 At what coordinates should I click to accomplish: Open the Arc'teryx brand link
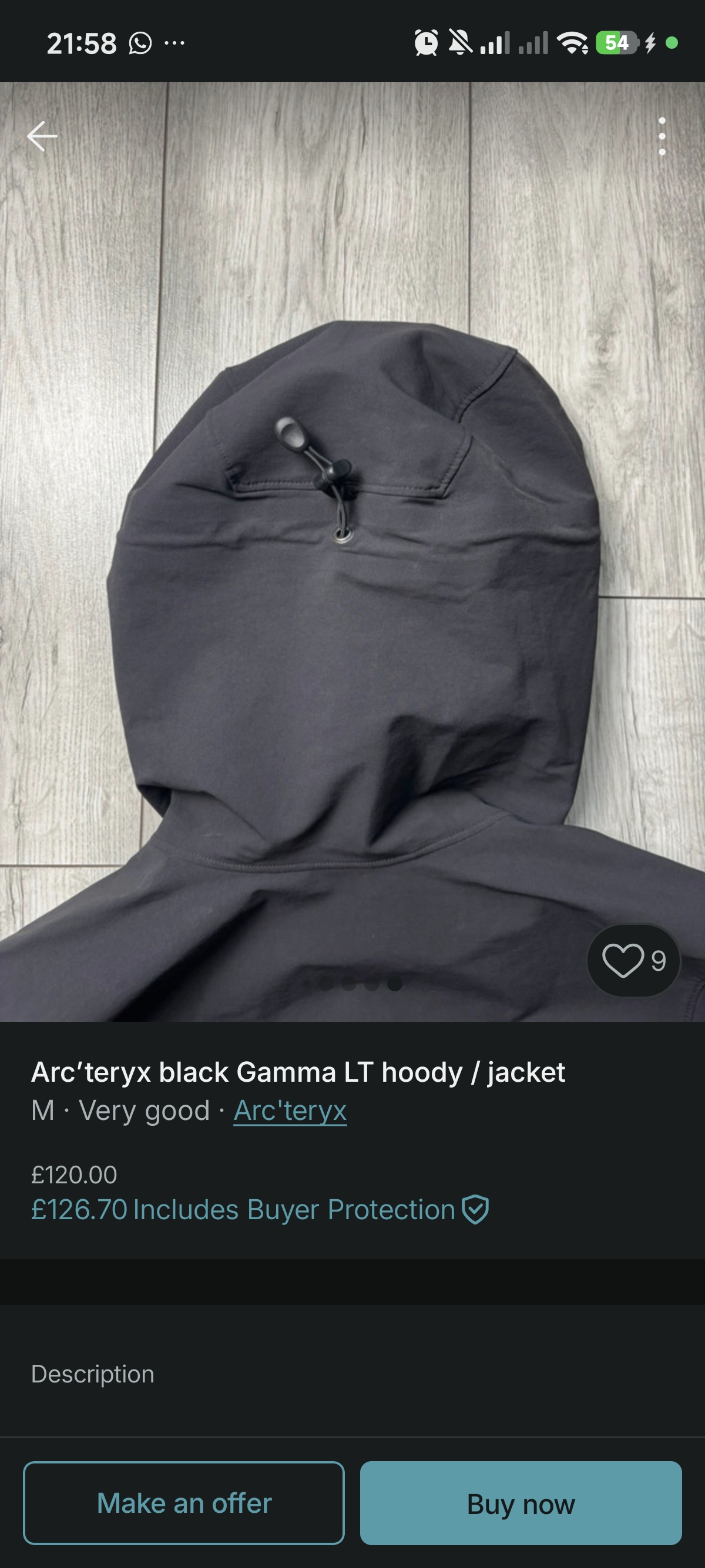click(290, 1111)
